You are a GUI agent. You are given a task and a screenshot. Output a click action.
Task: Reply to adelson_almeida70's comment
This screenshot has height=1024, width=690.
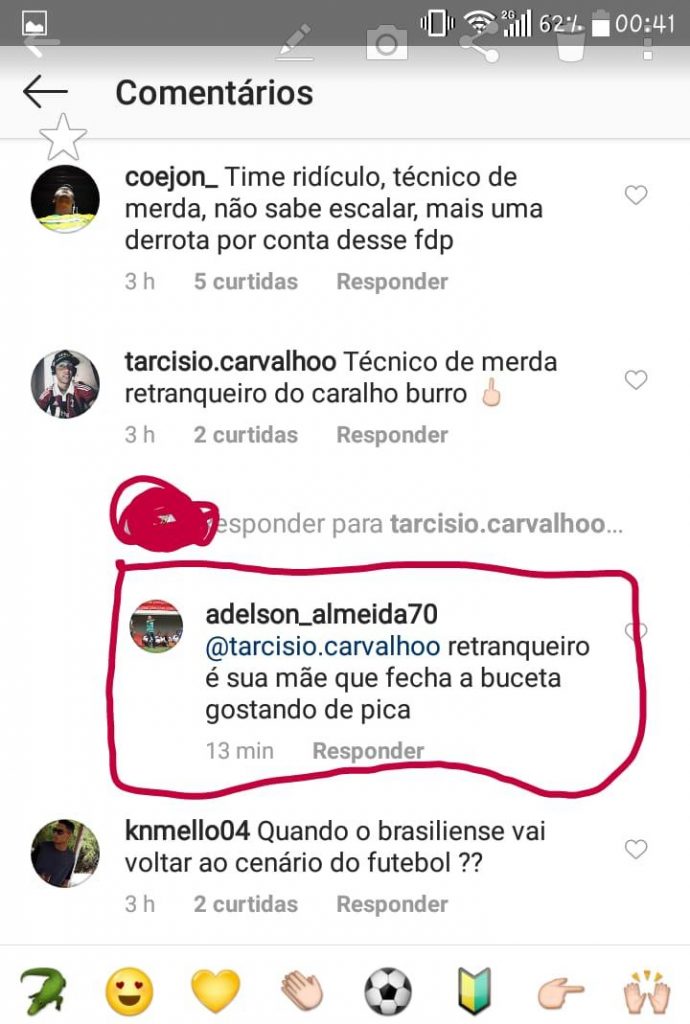[x=368, y=751]
